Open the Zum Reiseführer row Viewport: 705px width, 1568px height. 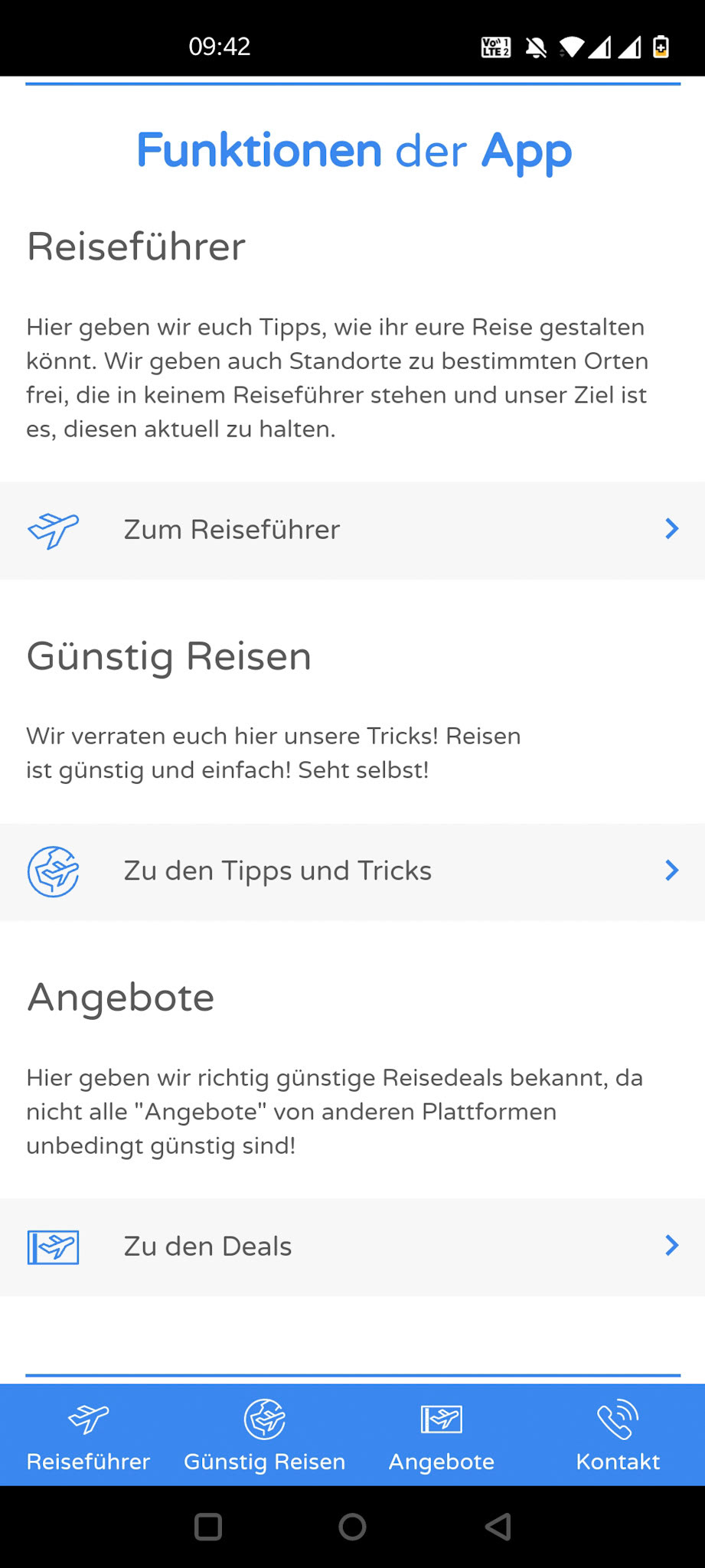(x=352, y=530)
